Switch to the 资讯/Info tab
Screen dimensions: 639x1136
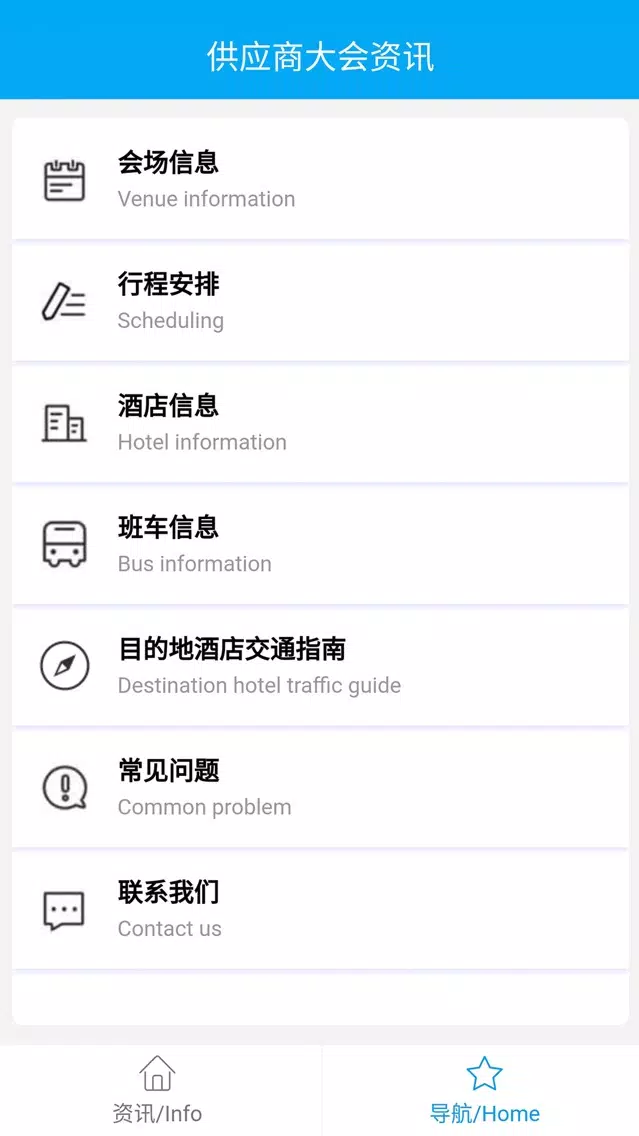point(159,1090)
